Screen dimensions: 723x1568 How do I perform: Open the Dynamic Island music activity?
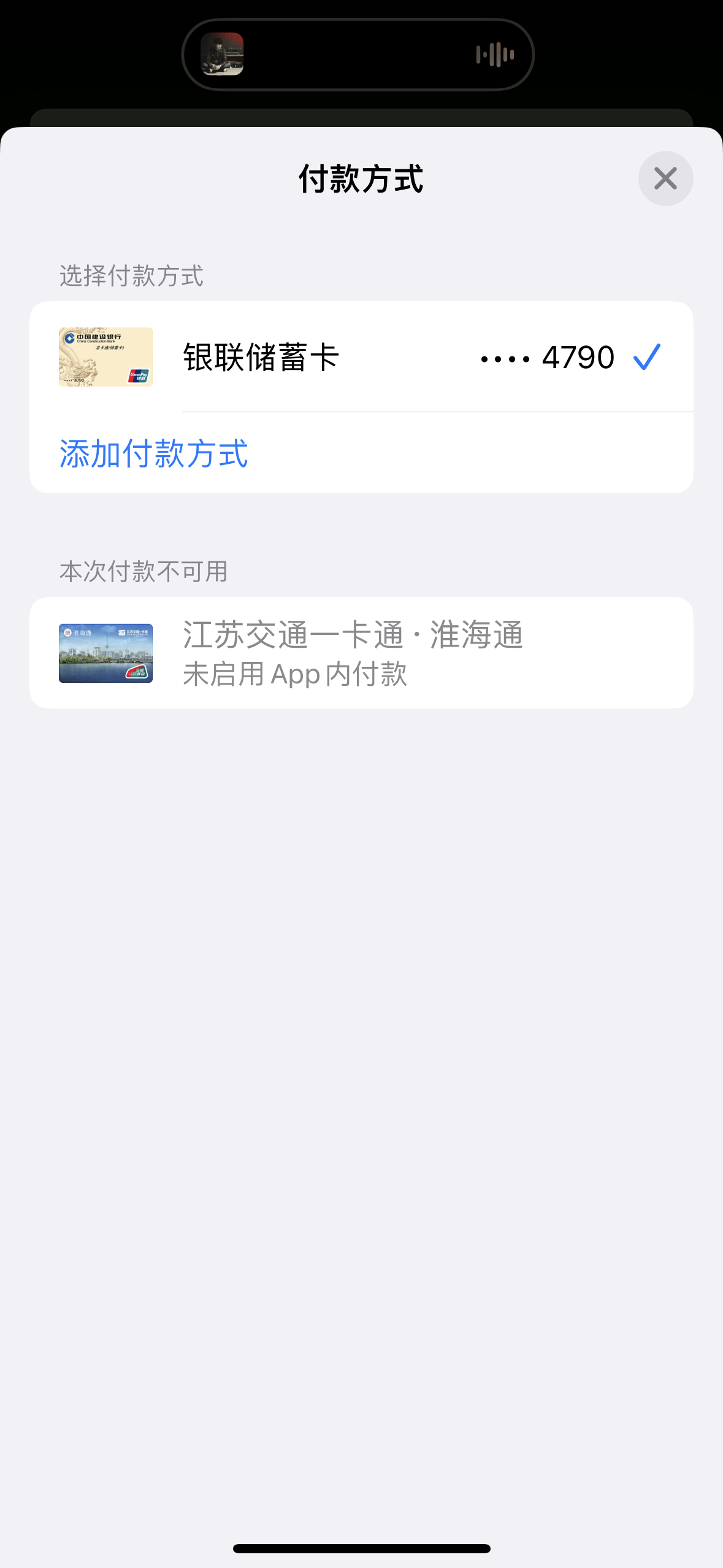358,55
